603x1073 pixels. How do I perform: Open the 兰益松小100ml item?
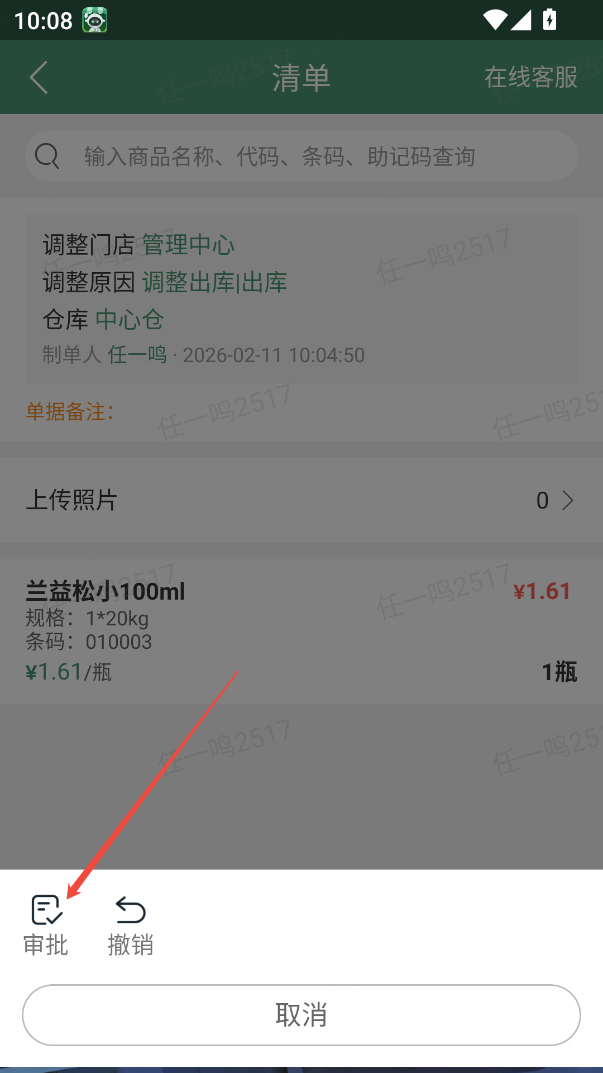coord(300,631)
